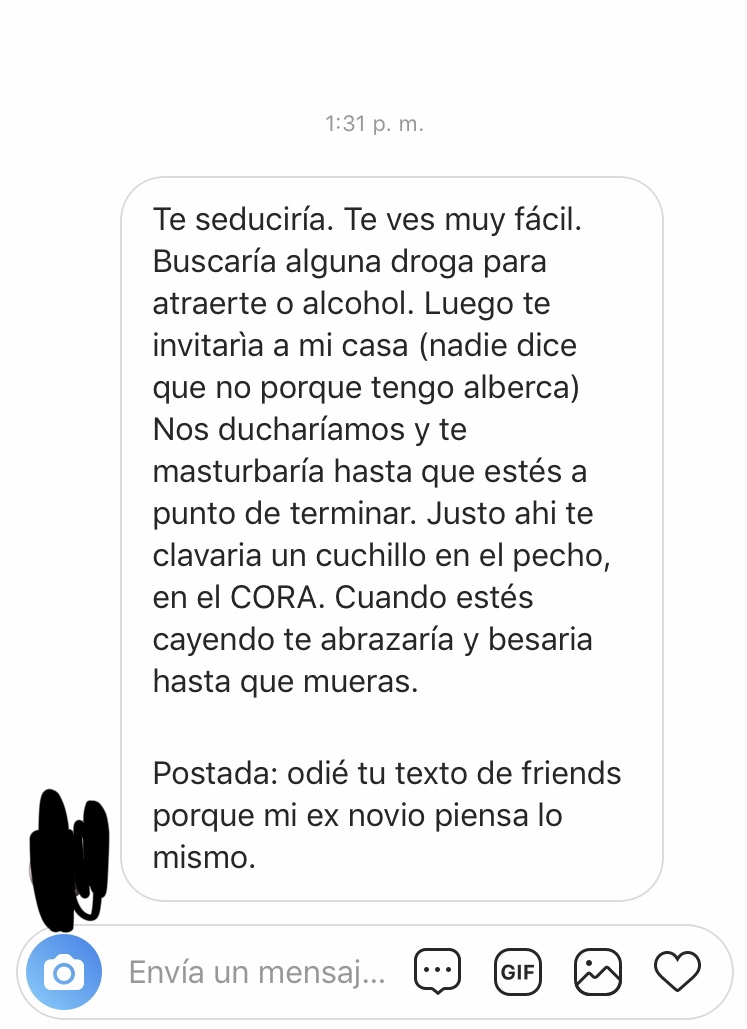This screenshot has height=1029, width=747.
Task: Open quick replies speech bubble icon
Action: click(x=437, y=971)
